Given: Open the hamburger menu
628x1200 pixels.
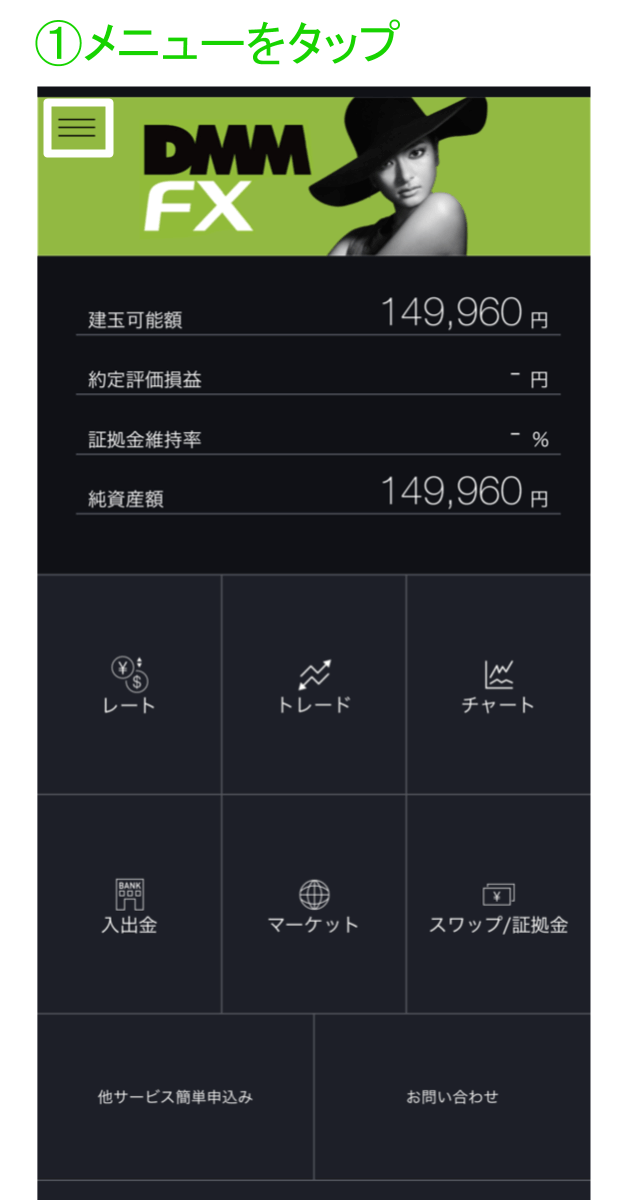Looking at the screenshot, I should pos(78,128).
